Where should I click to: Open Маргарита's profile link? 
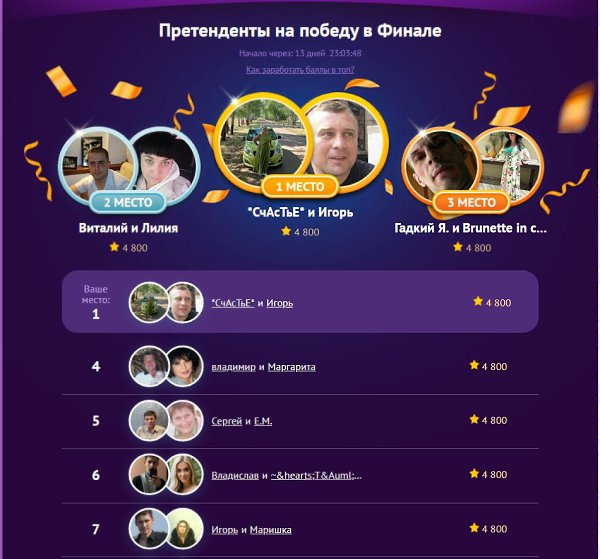click(291, 367)
